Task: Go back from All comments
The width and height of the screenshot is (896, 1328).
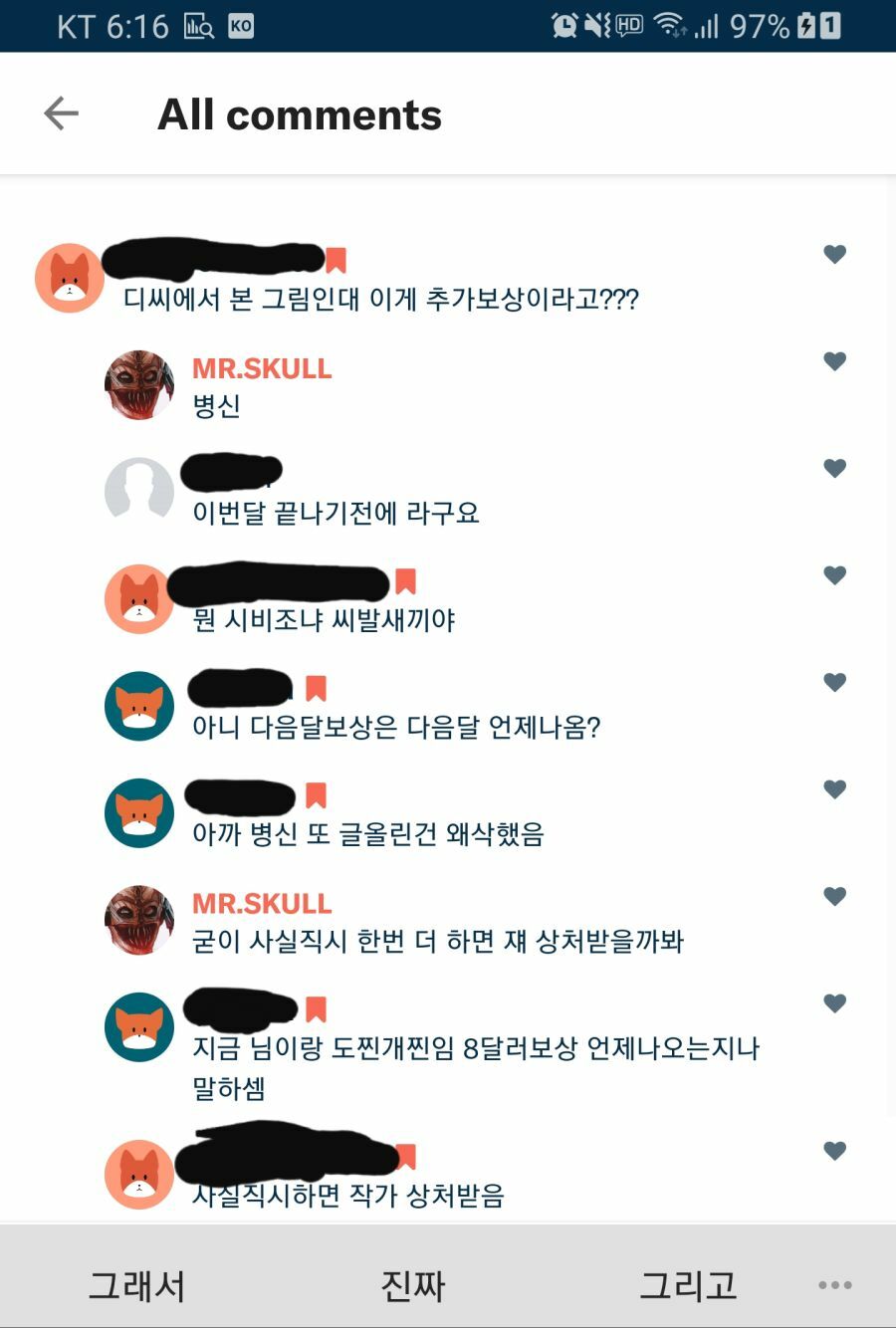Action: coord(61,113)
